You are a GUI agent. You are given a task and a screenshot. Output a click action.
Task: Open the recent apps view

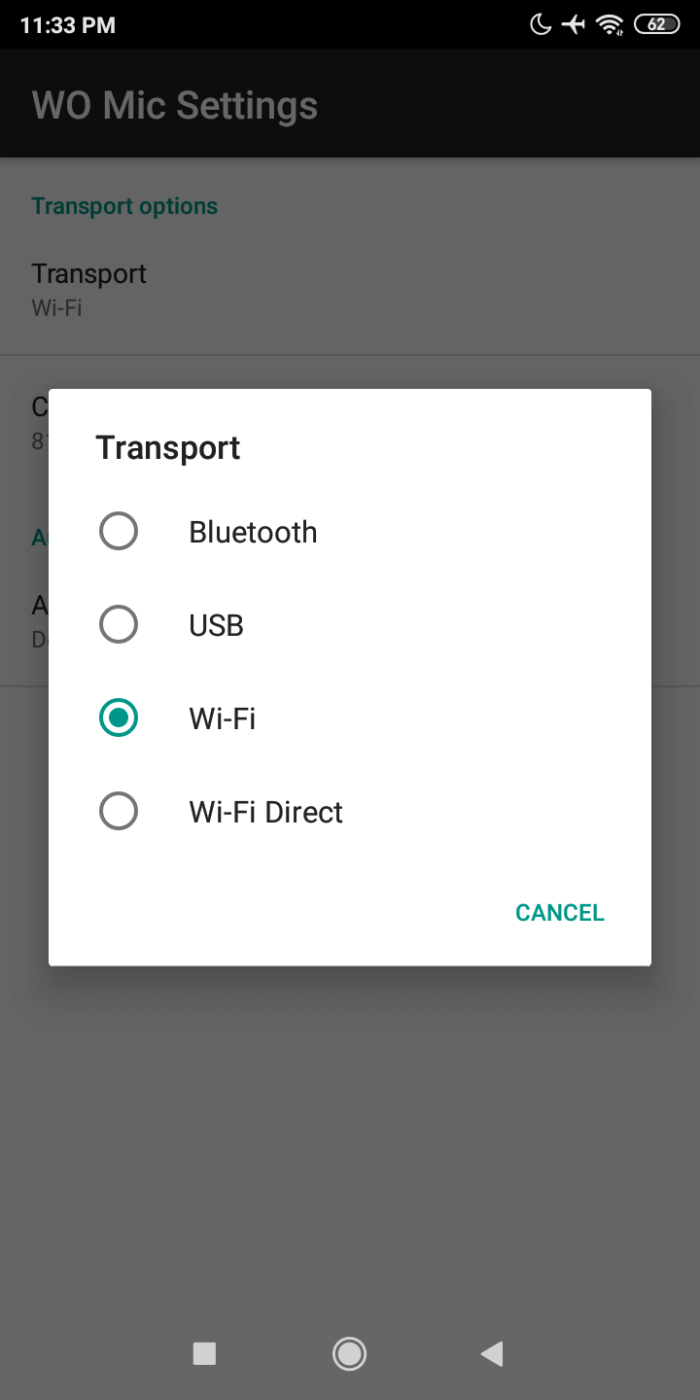tap(204, 1354)
